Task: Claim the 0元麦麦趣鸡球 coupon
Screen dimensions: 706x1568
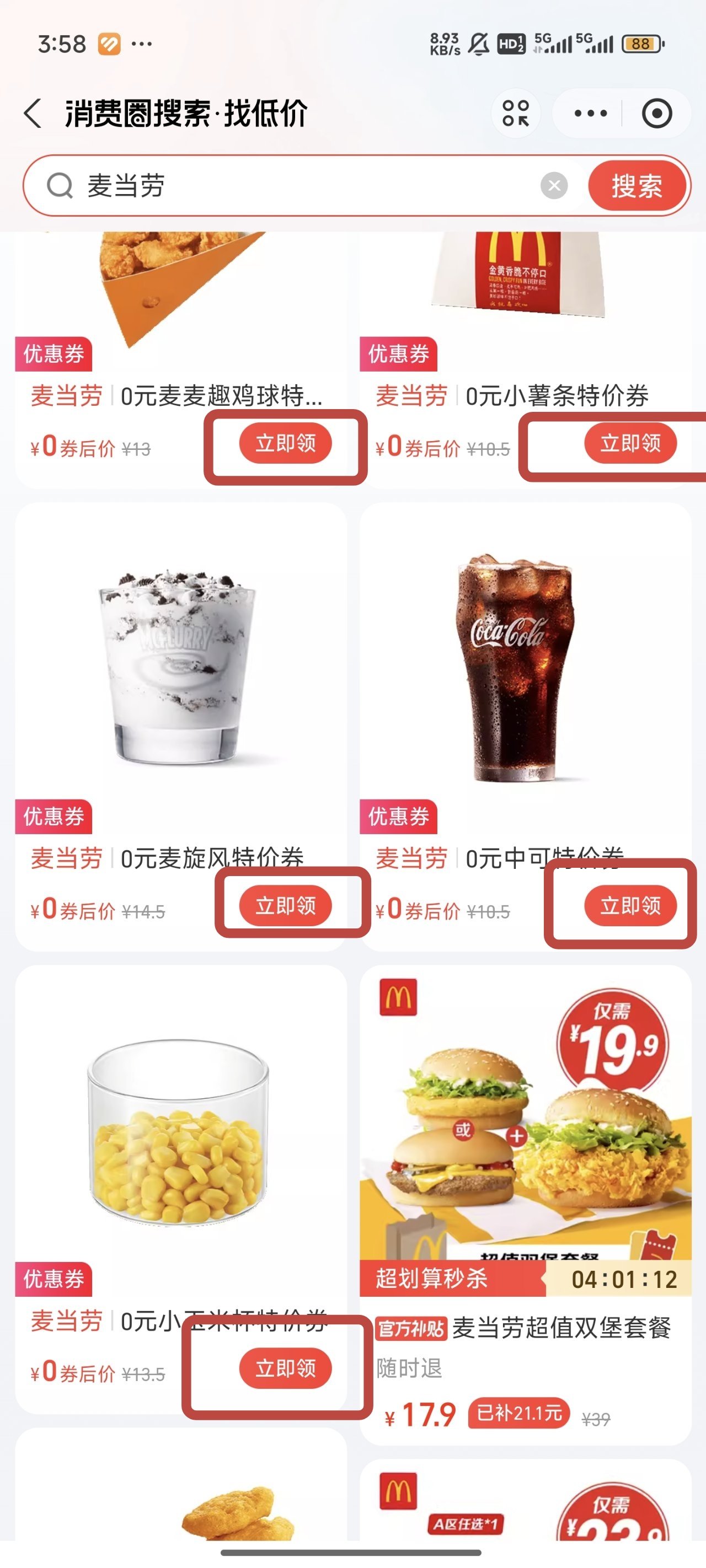Action: (x=285, y=443)
